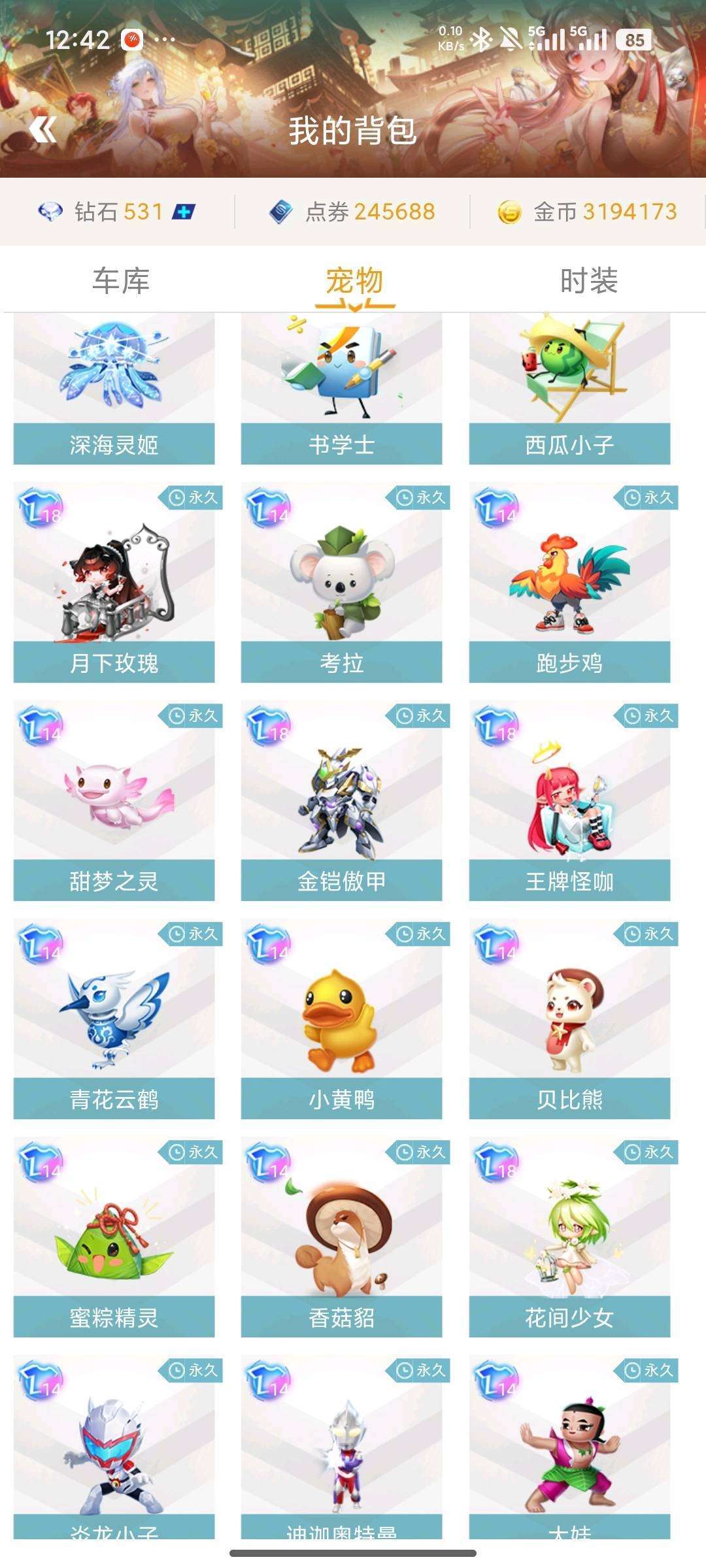
Task: Tap the 小黄鸭 pet card
Action: click(x=341, y=1019)
